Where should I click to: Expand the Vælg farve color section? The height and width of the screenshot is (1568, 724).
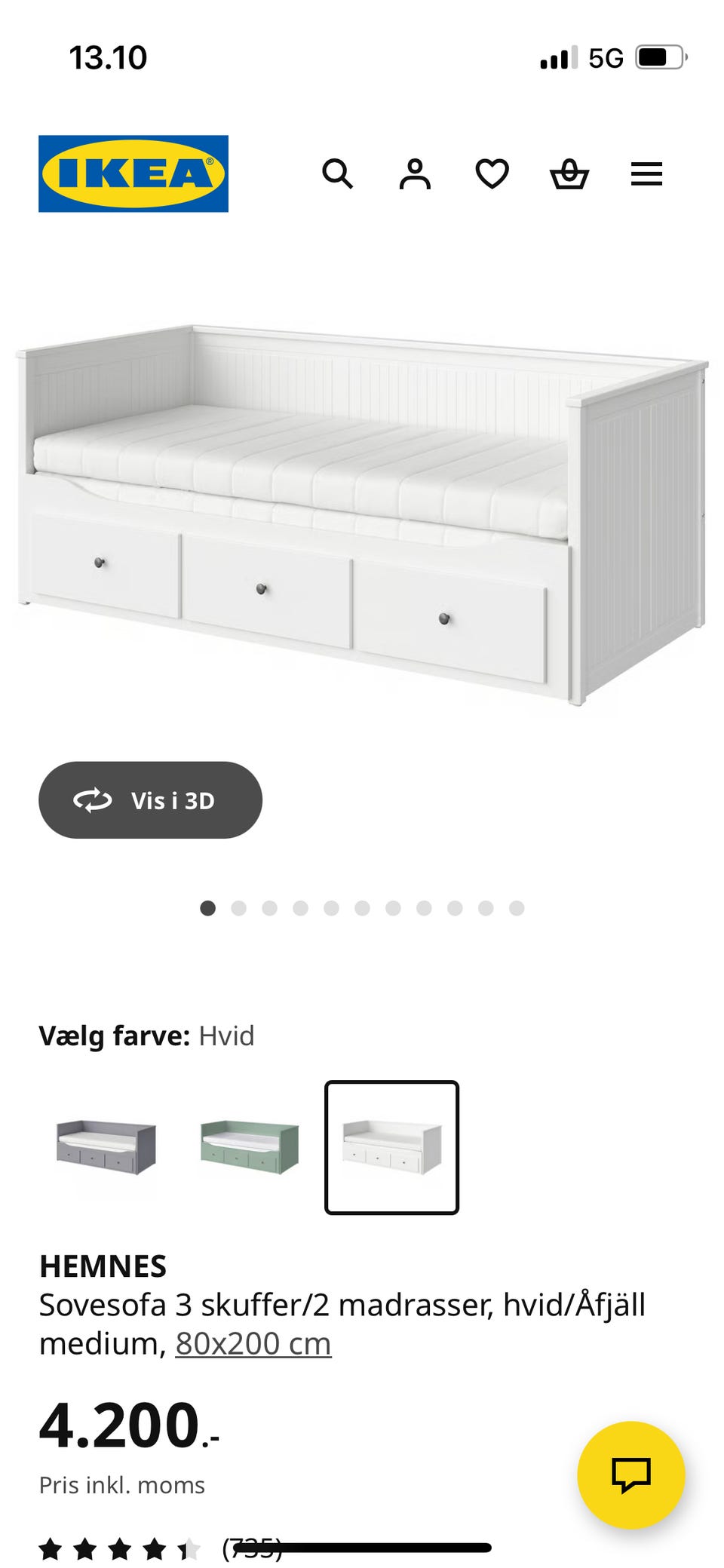coord(117,1036)
